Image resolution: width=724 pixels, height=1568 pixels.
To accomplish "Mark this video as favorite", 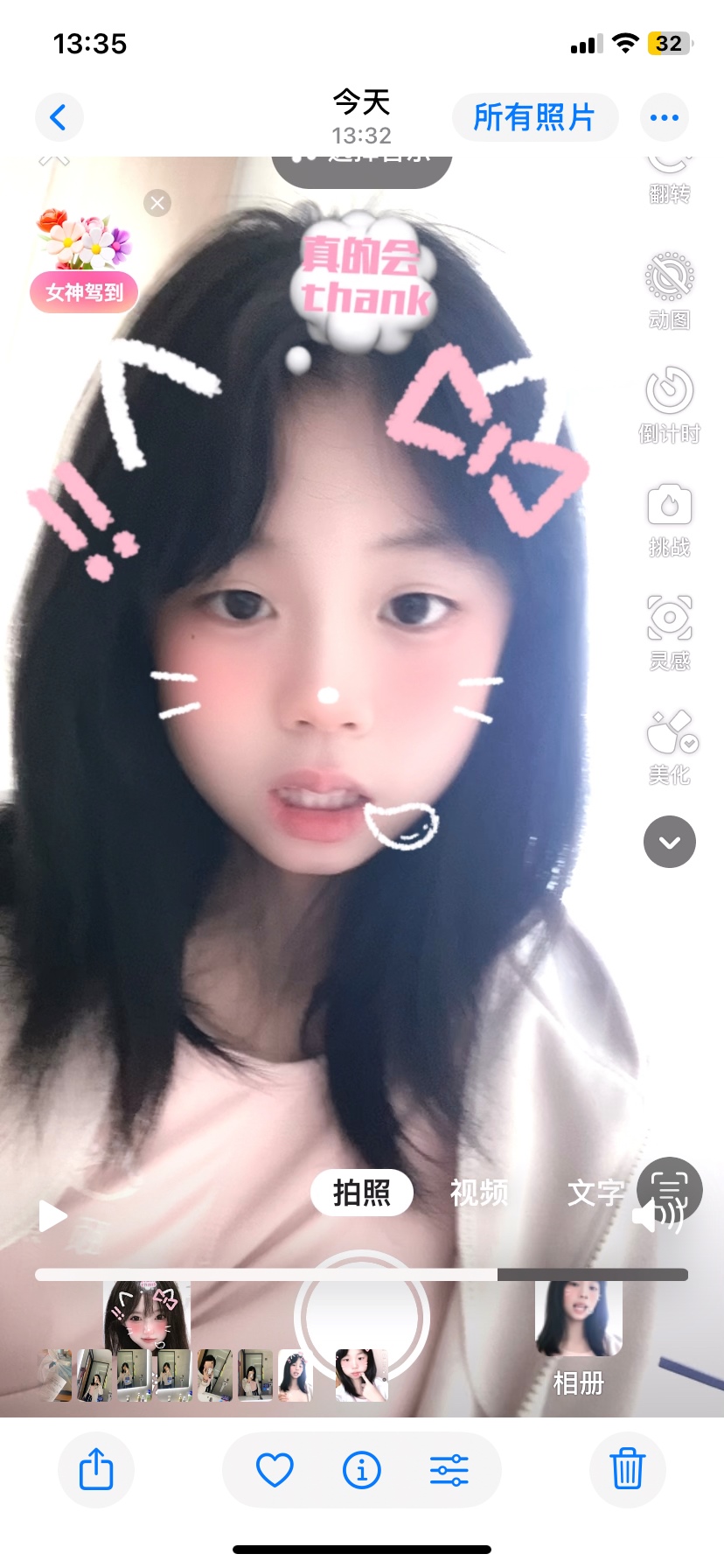I will point(275,1470).
